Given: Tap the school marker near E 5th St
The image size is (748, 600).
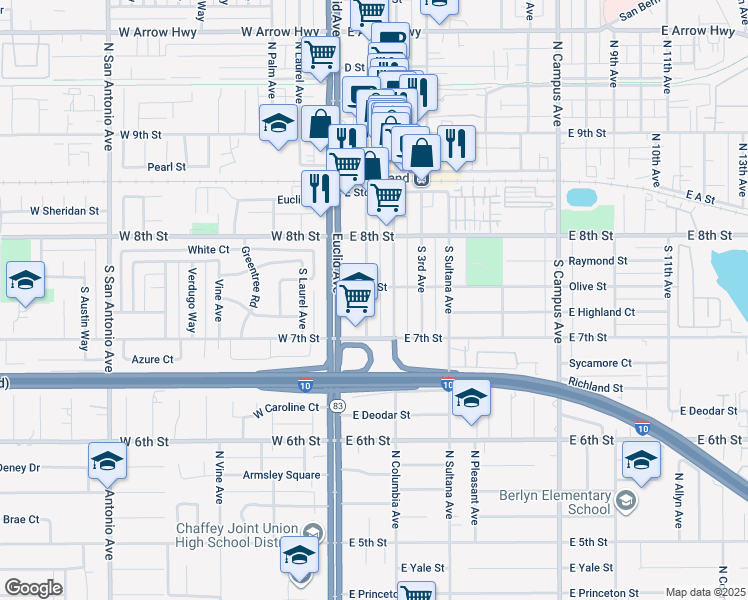Looking at the screenshot, I should [x=298, y=555].
